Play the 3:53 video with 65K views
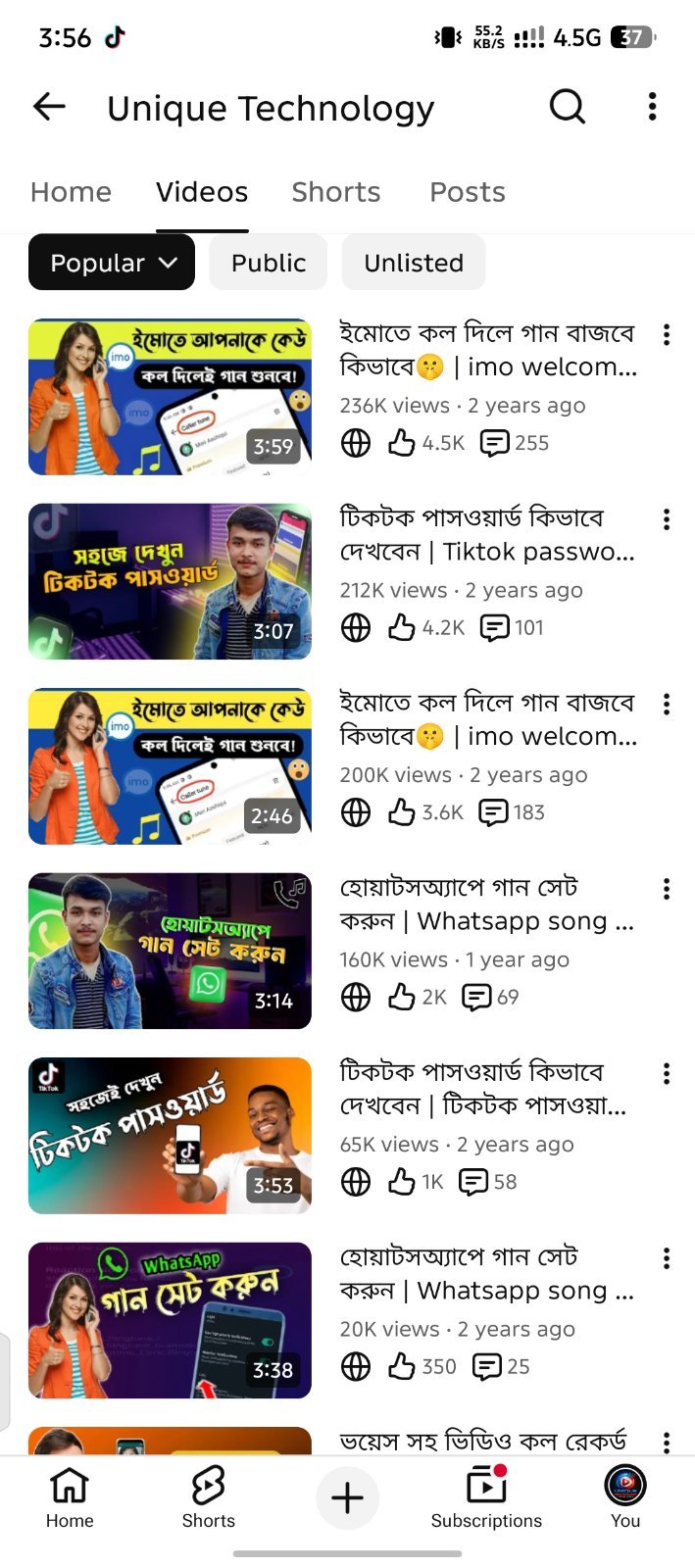This screenshot has width=695, height=1568. click(170, 1136)
